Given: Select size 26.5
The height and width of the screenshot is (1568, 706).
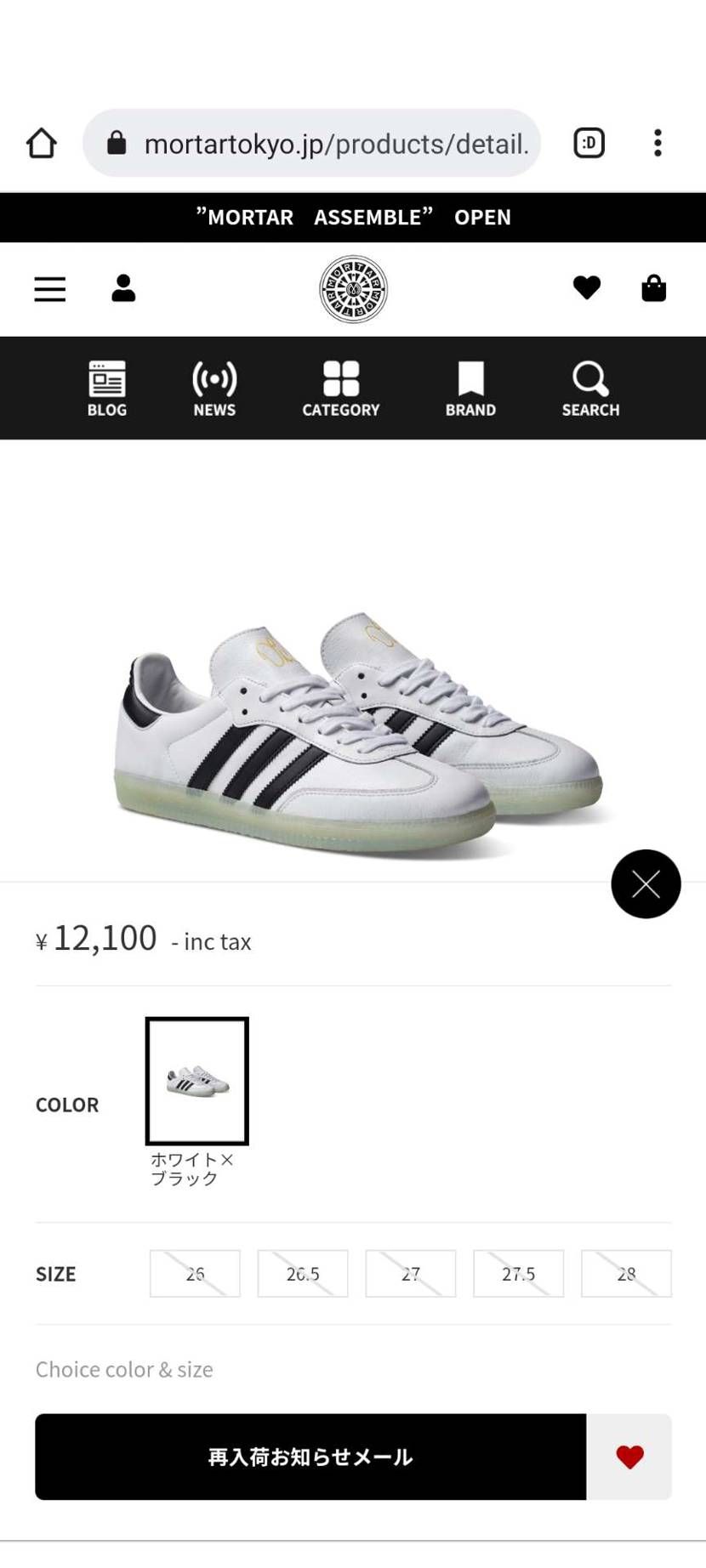Looking at the screenshot, I should click(x=303, y=1274).
